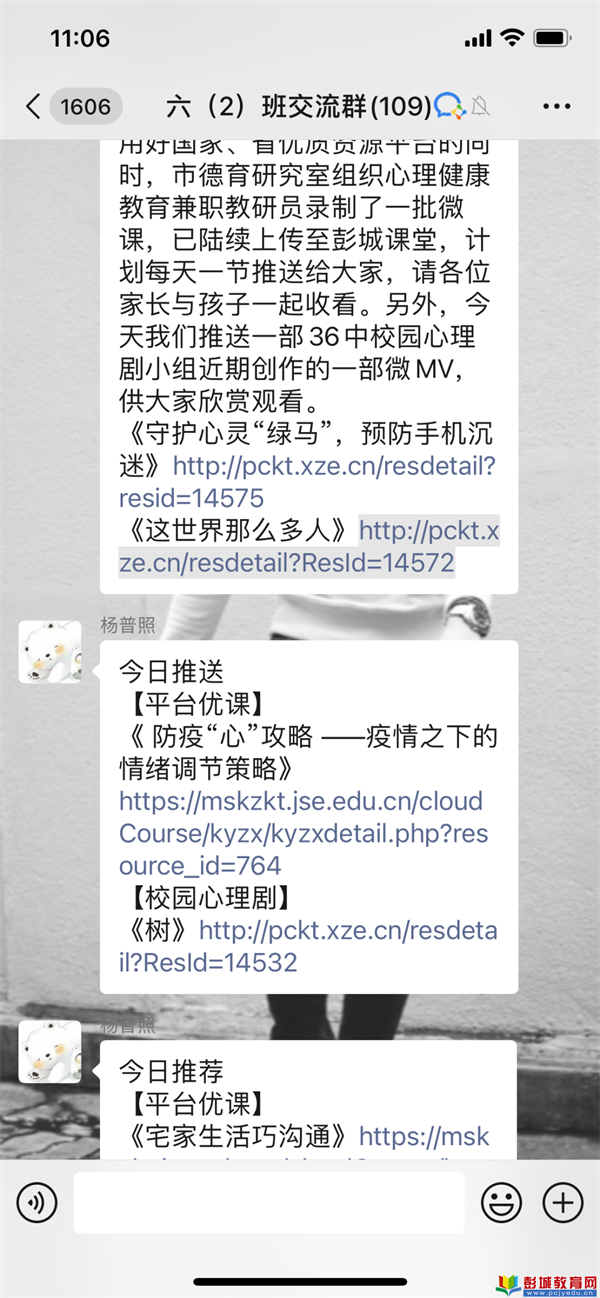600x1298 pixels.
Task: Tap the message input field
Action: tap(268, 1202)
